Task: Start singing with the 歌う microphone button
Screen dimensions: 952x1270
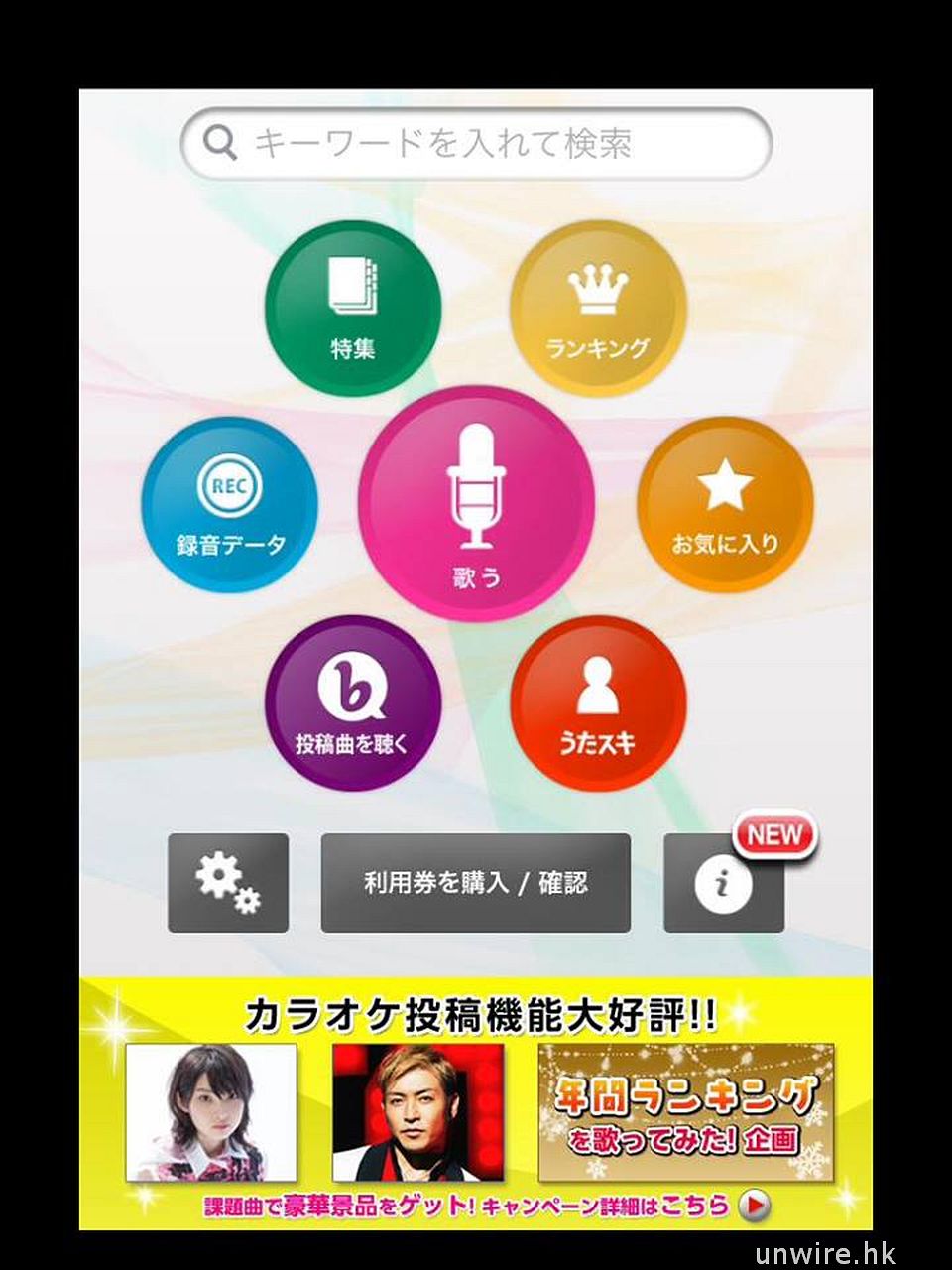Action: coord(476,503)
